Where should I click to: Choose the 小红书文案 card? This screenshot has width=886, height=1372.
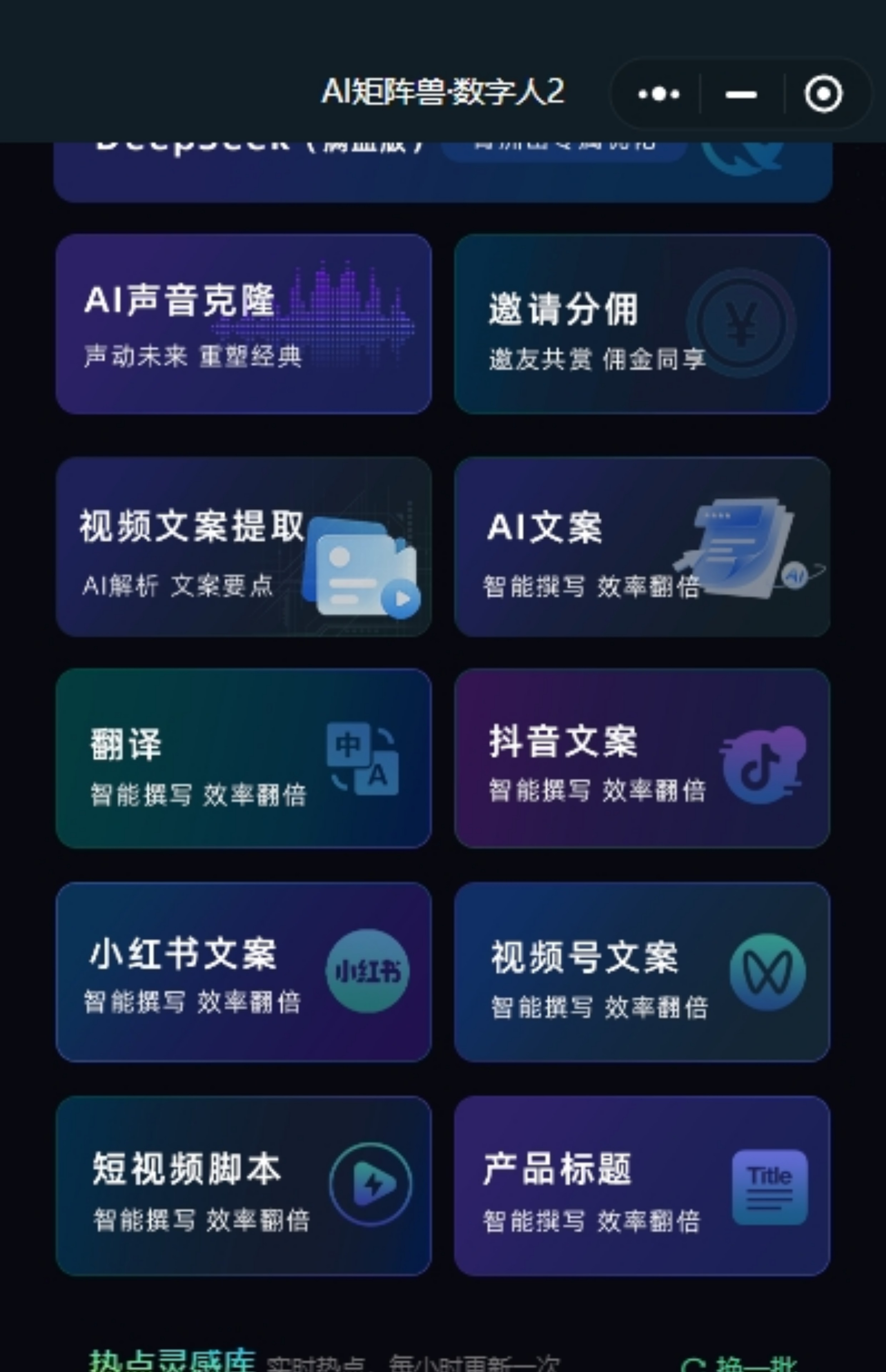click(243, 972)
